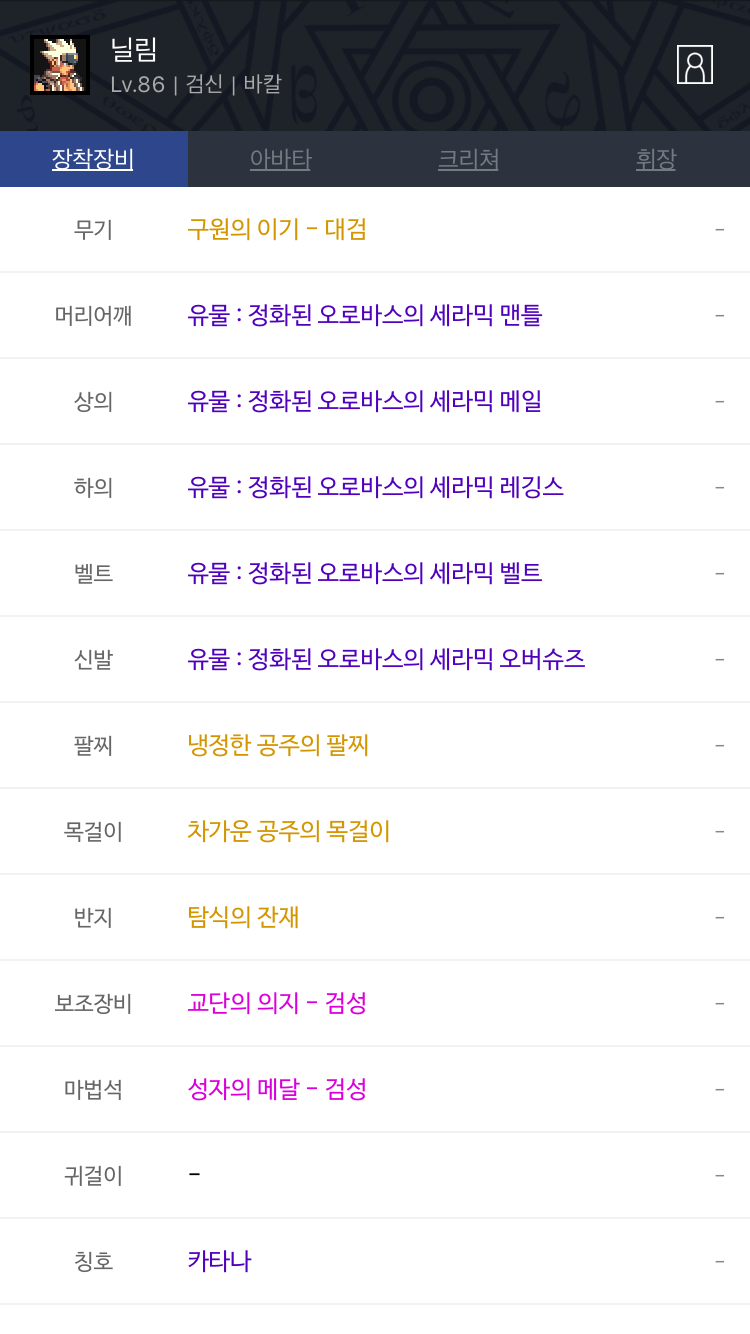Screen dimensions: 750x1334
Task: Go to the 휘장 tab
Action: (x=656, y=159)
